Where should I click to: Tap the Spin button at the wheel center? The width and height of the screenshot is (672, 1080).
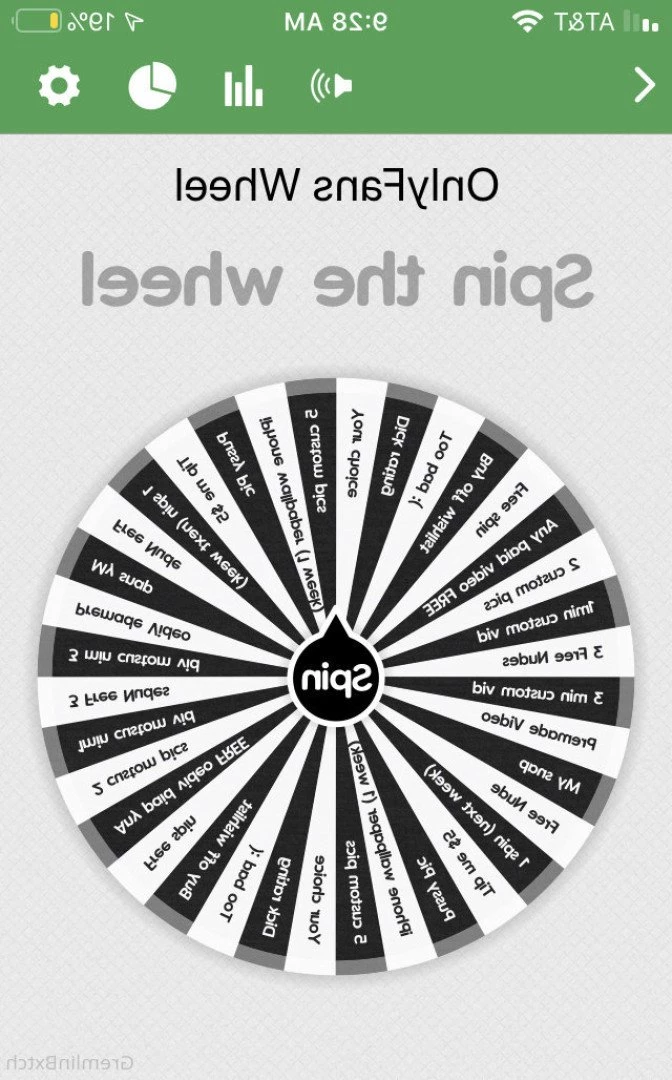pyautogui.click(x=336, y=679)
